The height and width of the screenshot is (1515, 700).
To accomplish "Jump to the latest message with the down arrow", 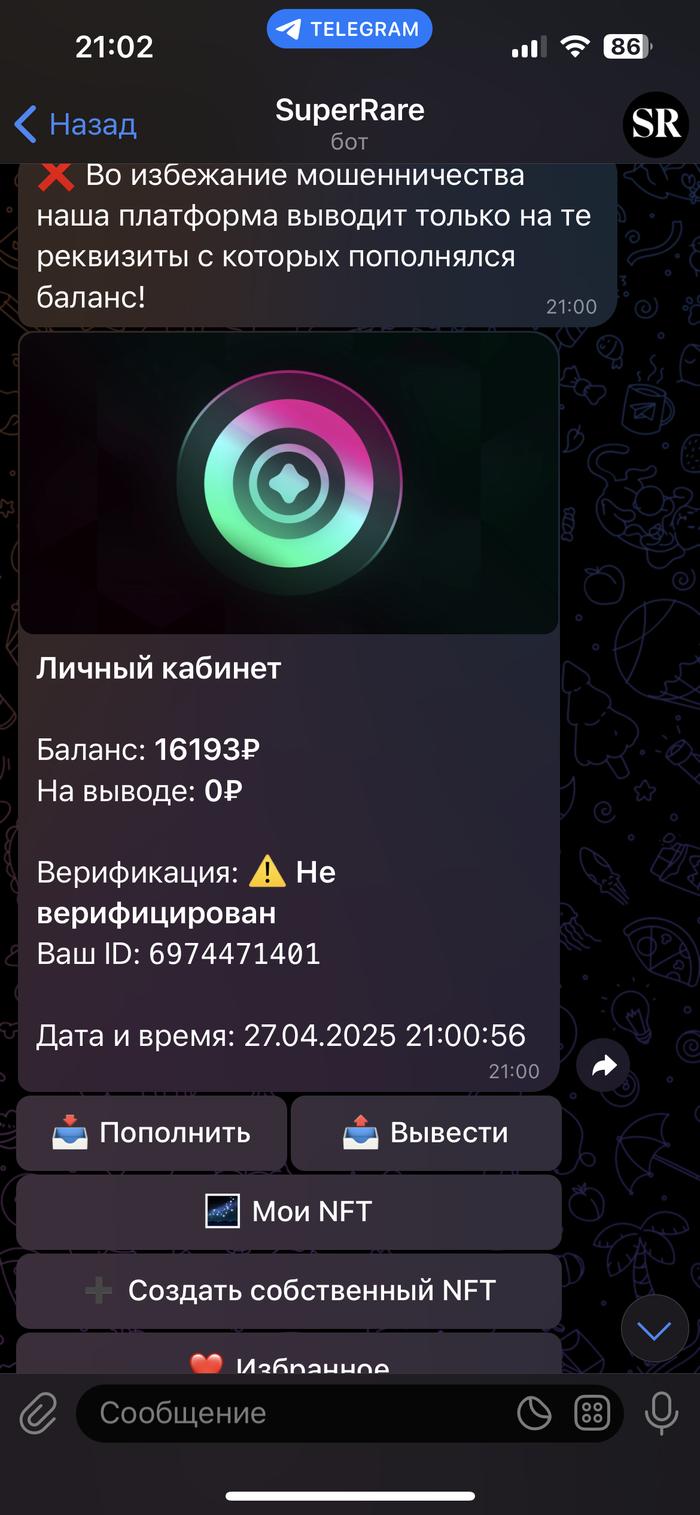I will point(655,1331).
